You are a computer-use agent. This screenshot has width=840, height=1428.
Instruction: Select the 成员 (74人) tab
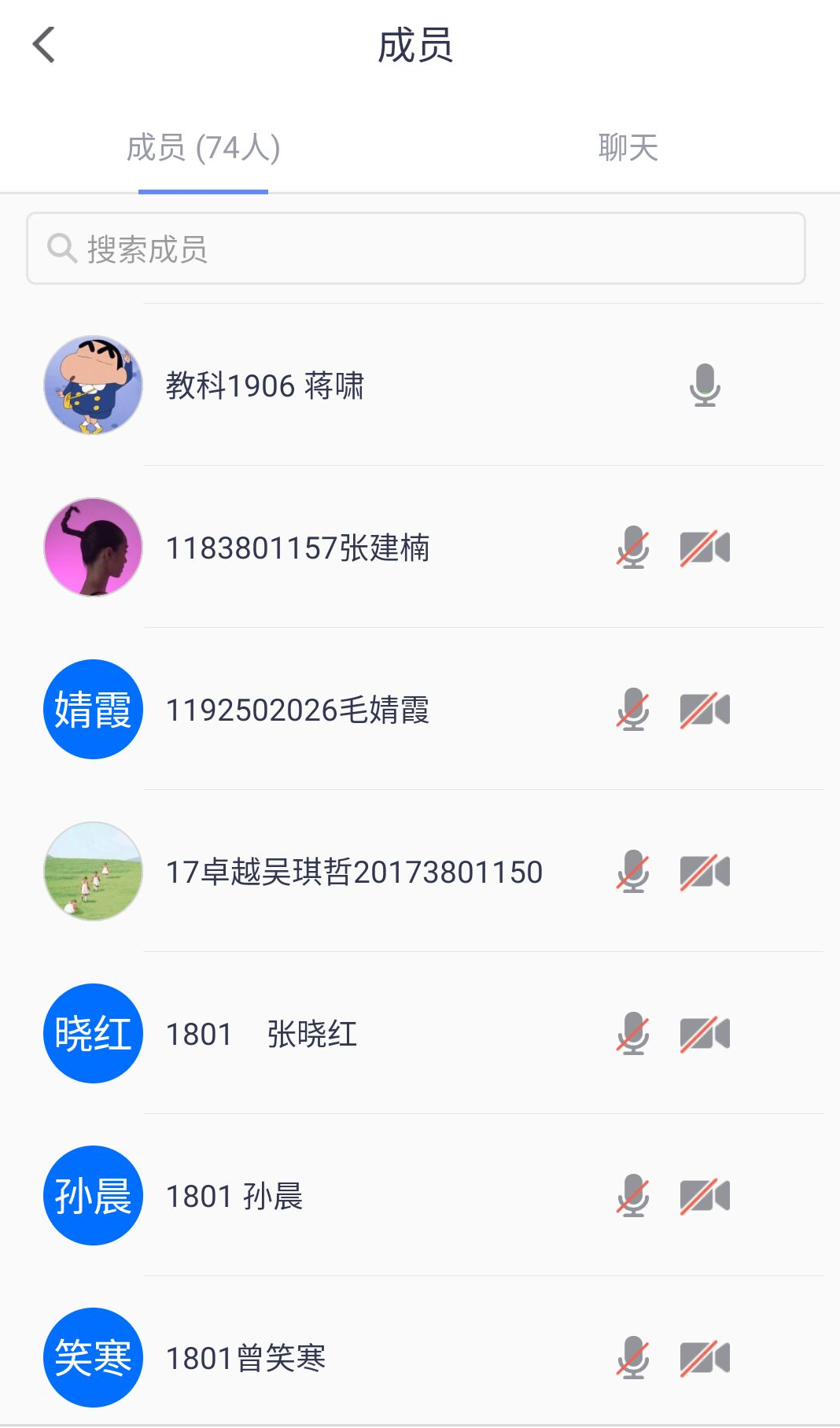coord(203,147)
